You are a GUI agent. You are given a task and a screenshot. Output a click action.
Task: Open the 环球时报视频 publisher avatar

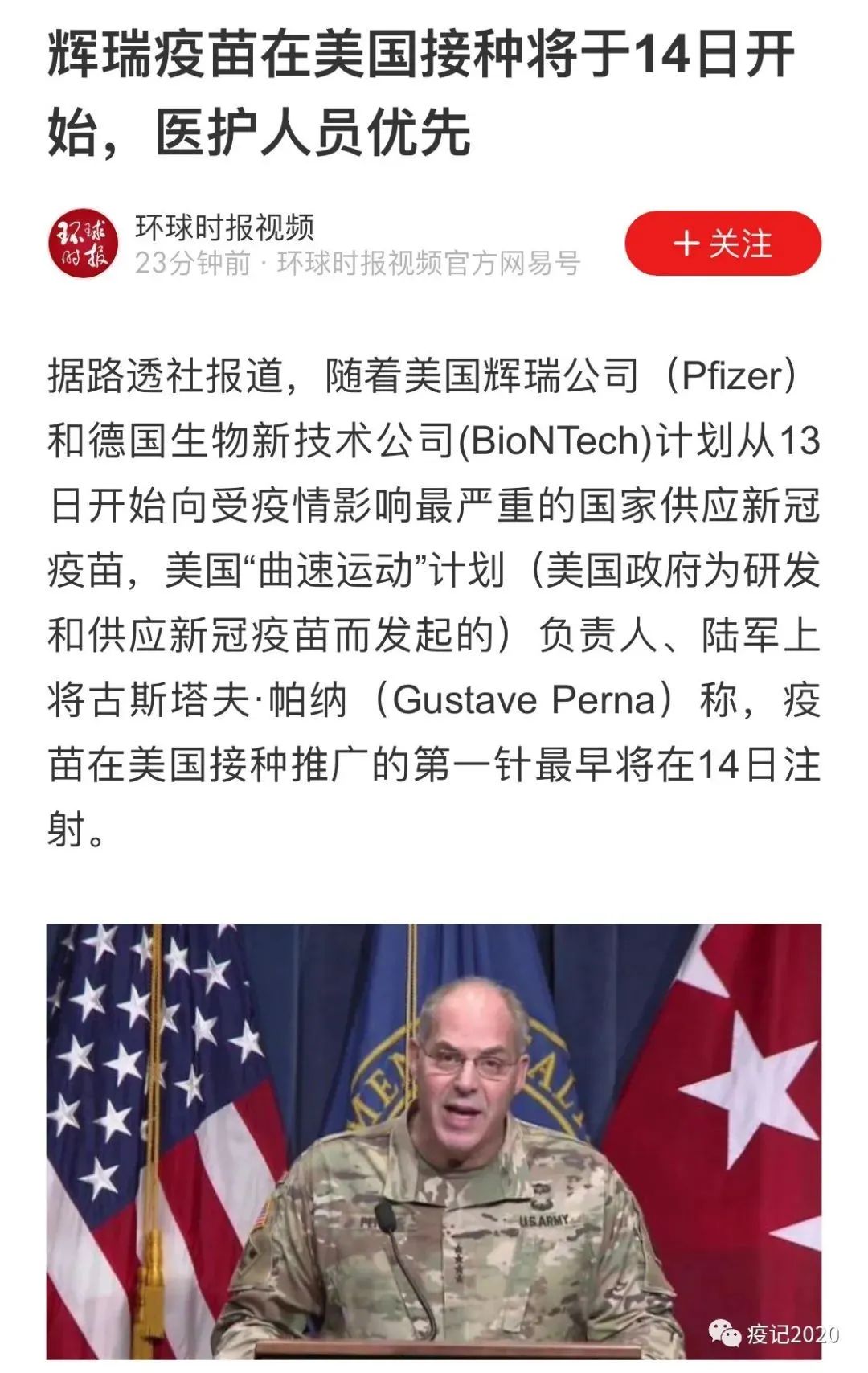pos(83,244)
